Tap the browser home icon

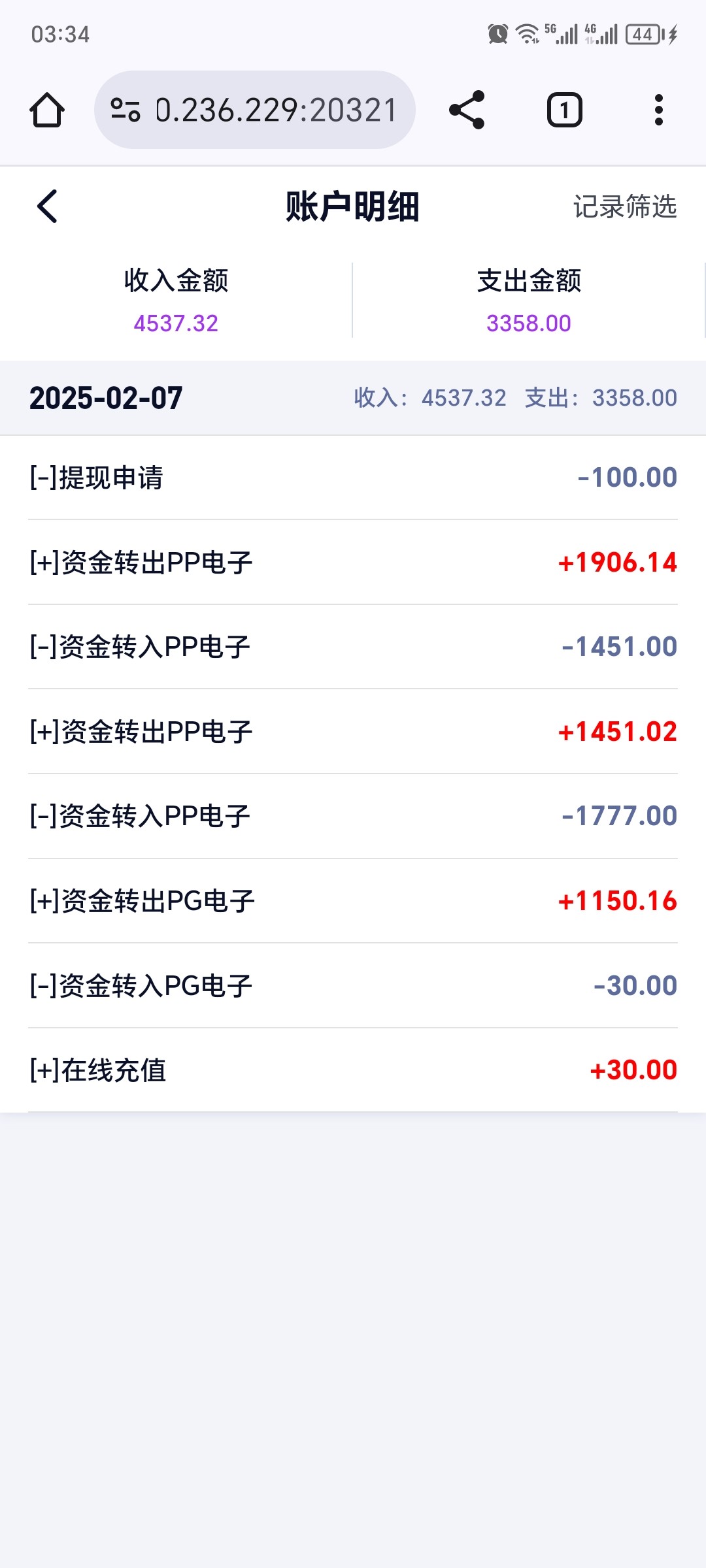pos(47,110)
